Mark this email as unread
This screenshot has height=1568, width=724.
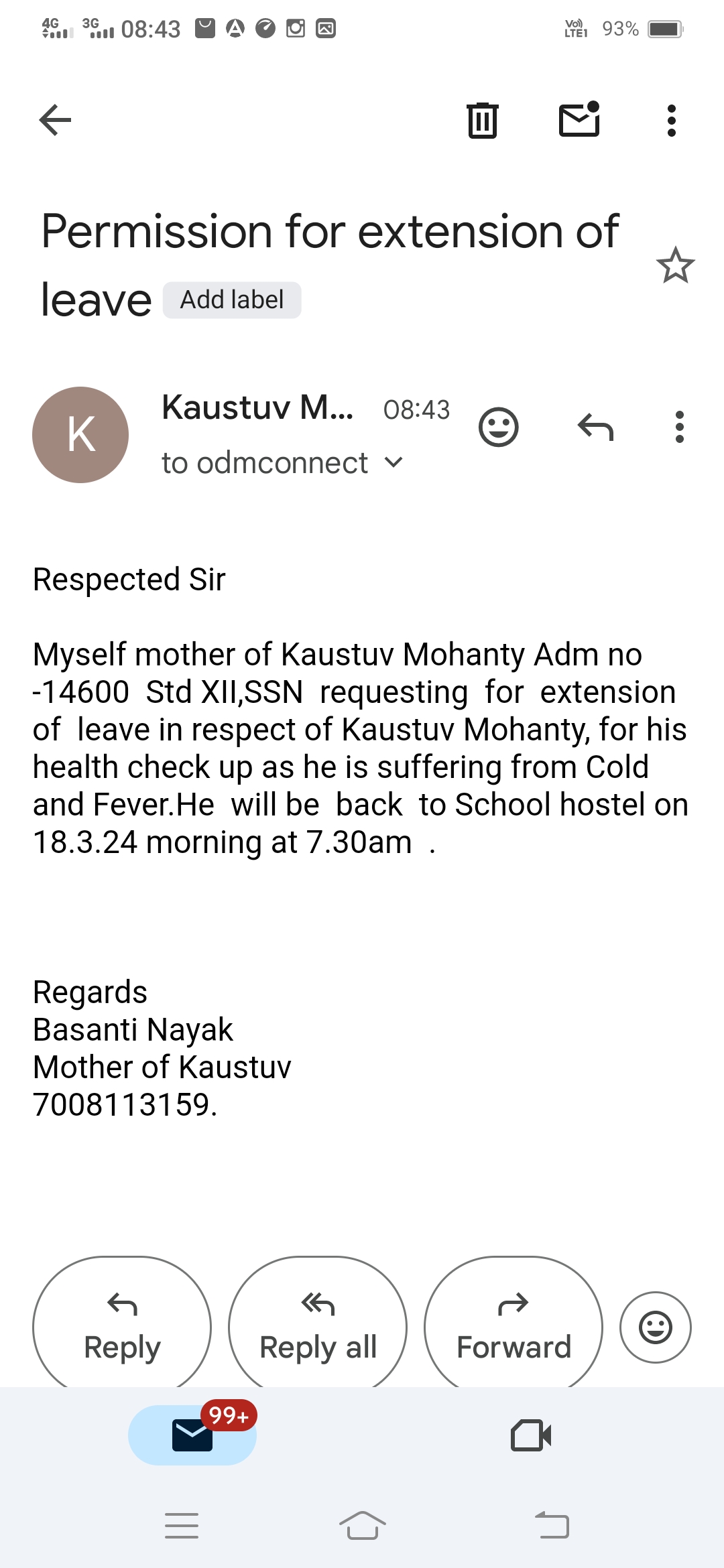coord(579,120)
